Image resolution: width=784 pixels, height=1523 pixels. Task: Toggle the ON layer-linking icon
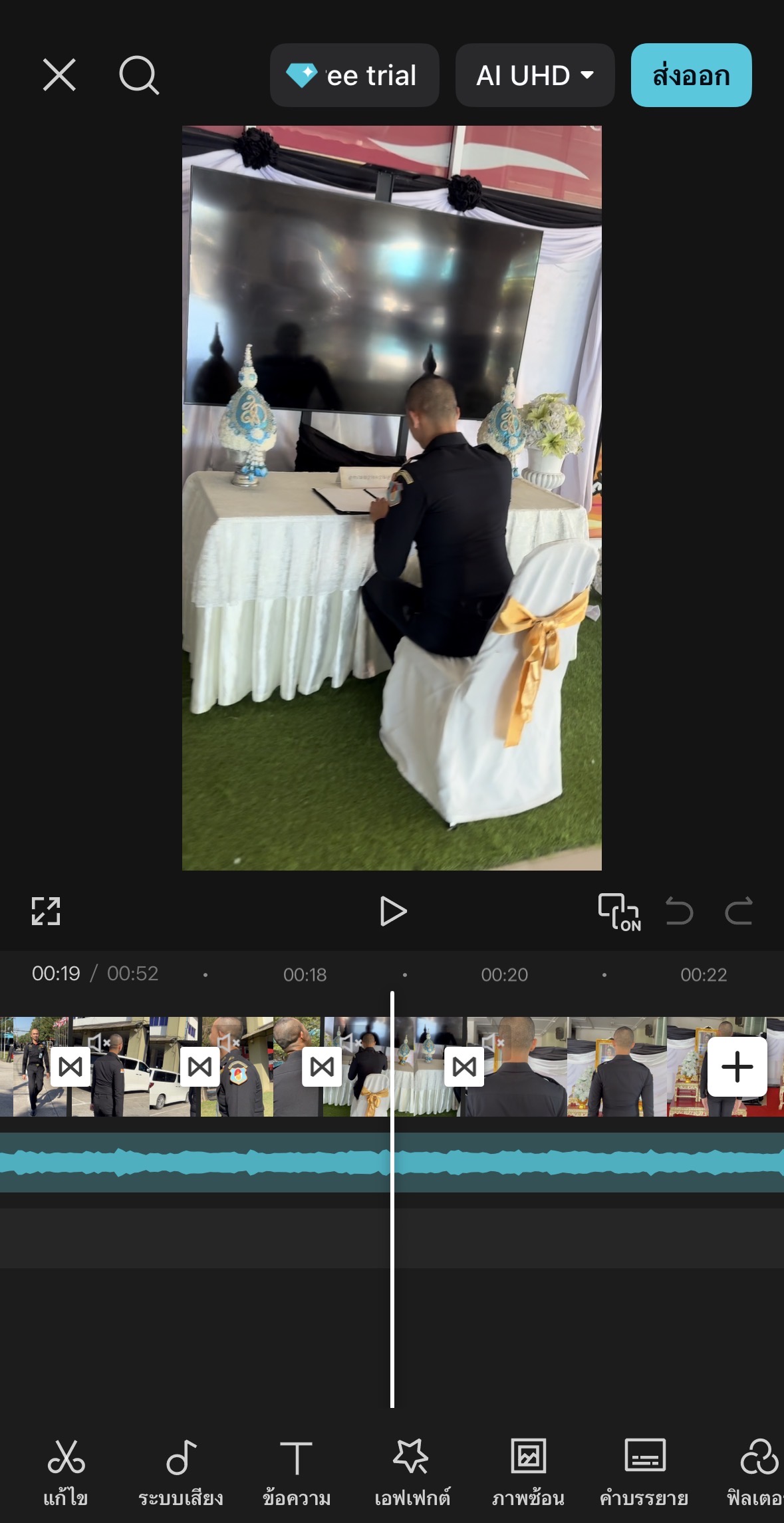click(619, 912)
